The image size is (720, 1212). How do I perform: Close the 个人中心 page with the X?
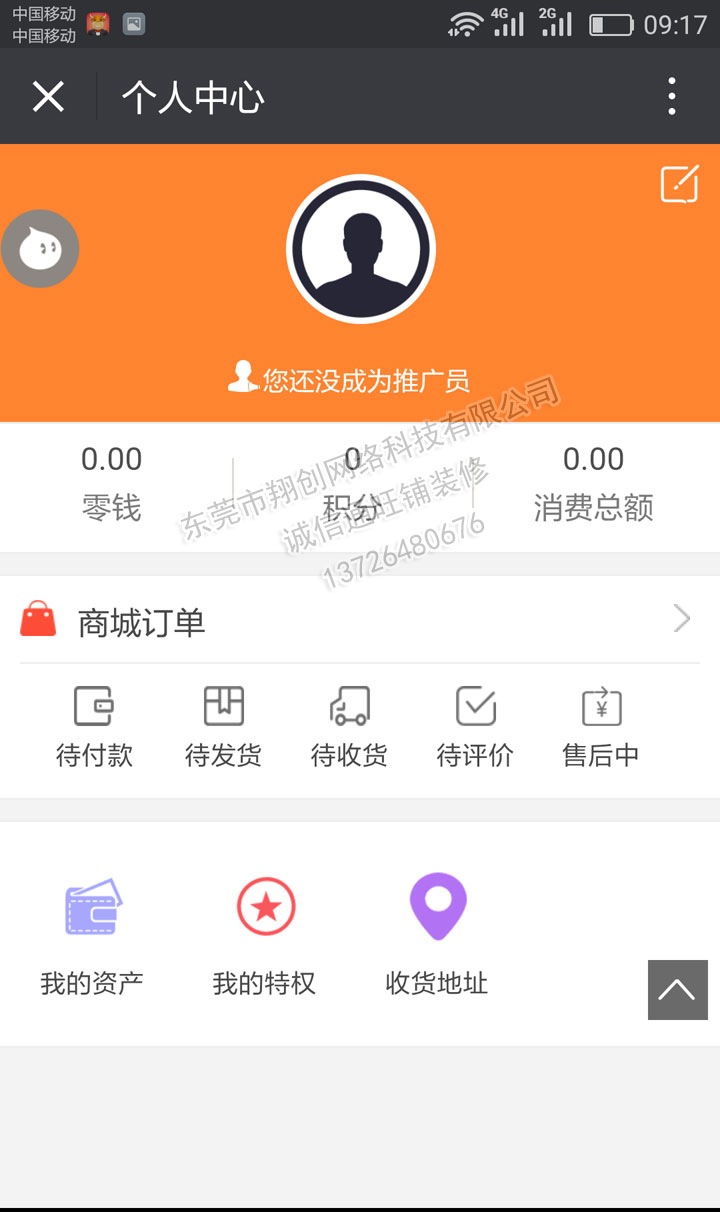pos(48,96)
